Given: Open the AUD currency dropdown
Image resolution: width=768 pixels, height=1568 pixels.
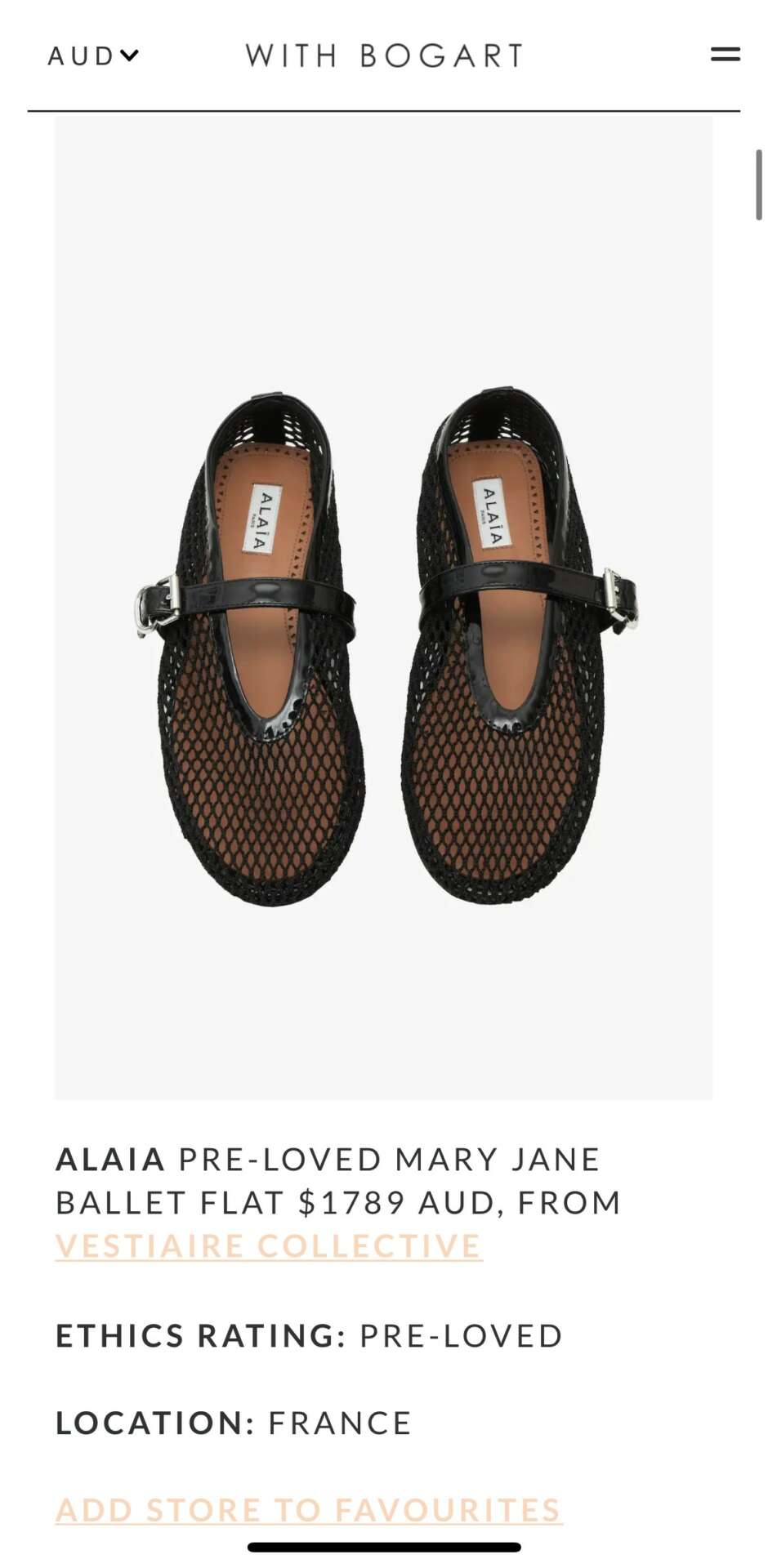Looking at the screenshot, I should pyautogui.click(x=93, y=56).
